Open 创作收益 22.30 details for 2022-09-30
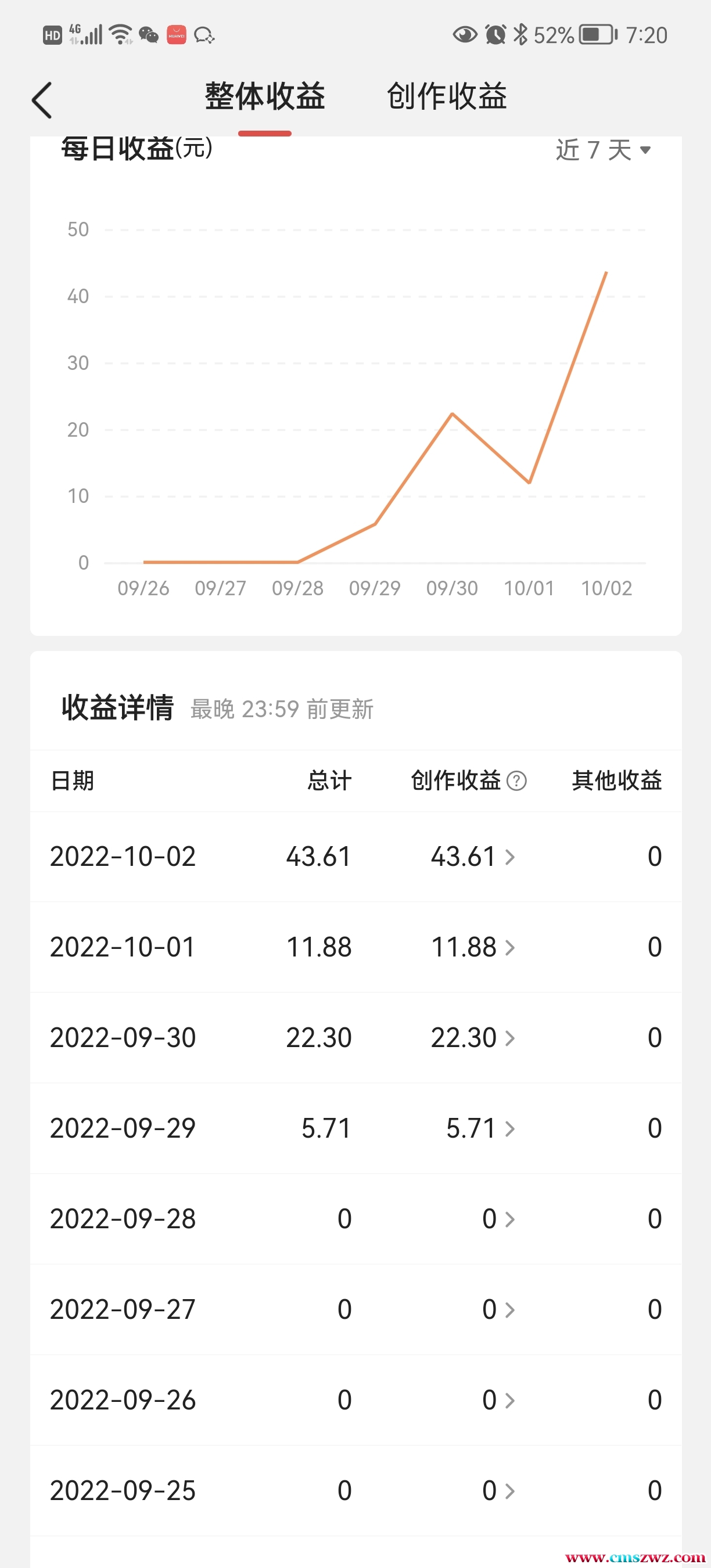Screen dimensions: 711x1568 tap(473, 1038)
